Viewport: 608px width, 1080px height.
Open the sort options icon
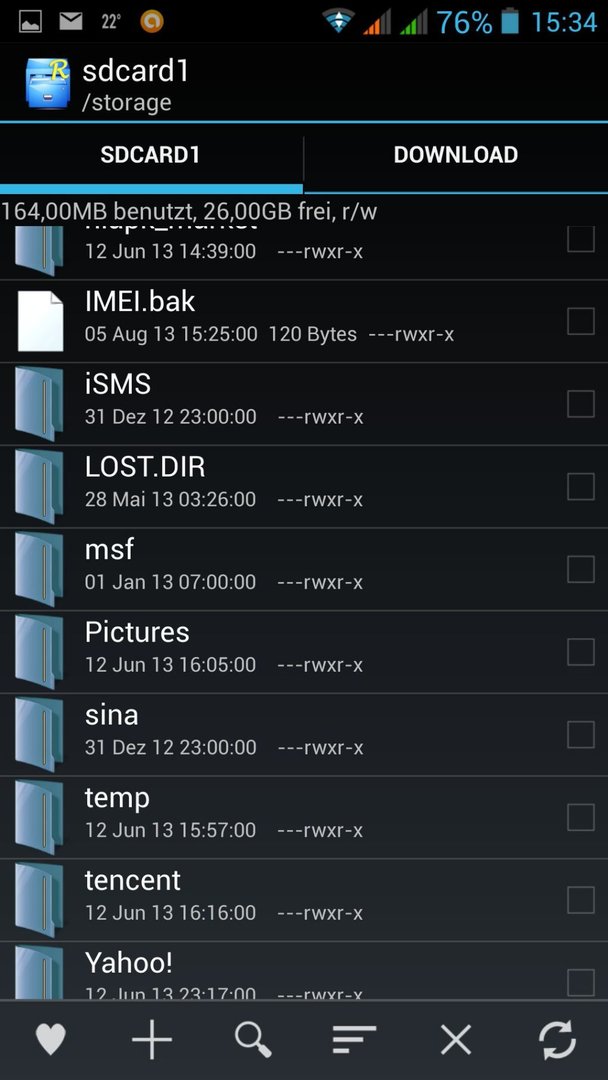click(354, 1039)
